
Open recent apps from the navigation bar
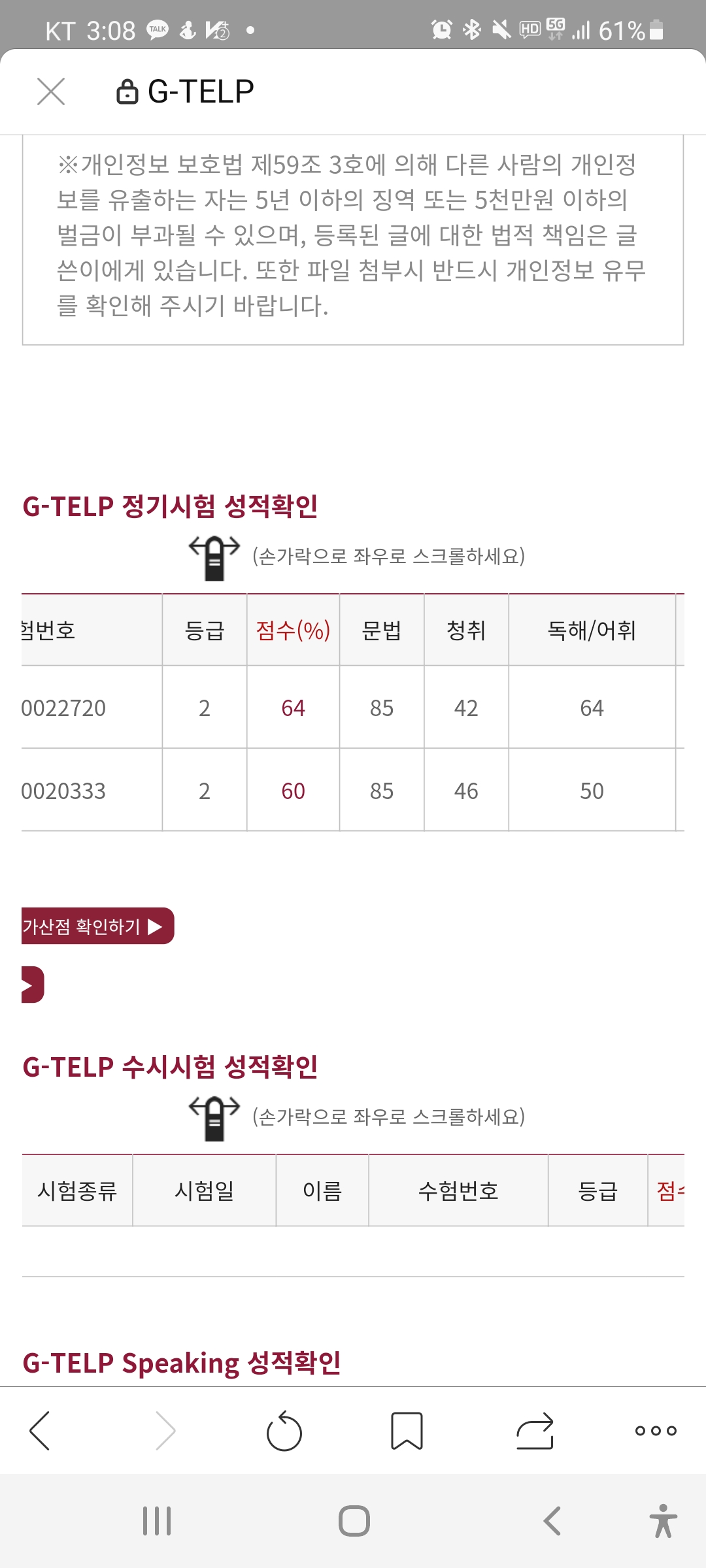coord(157,1521)
